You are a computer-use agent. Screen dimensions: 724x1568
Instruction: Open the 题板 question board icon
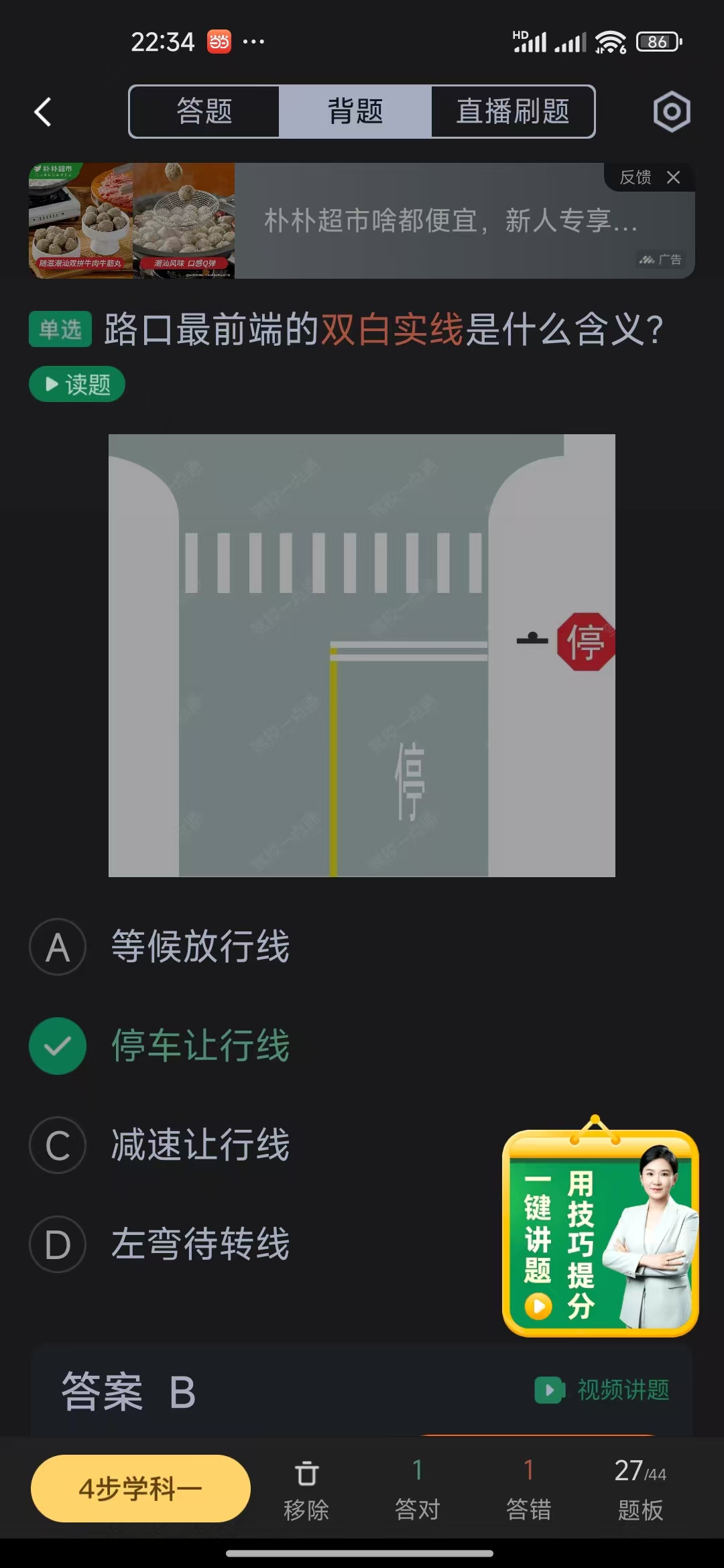point(639,1469)
